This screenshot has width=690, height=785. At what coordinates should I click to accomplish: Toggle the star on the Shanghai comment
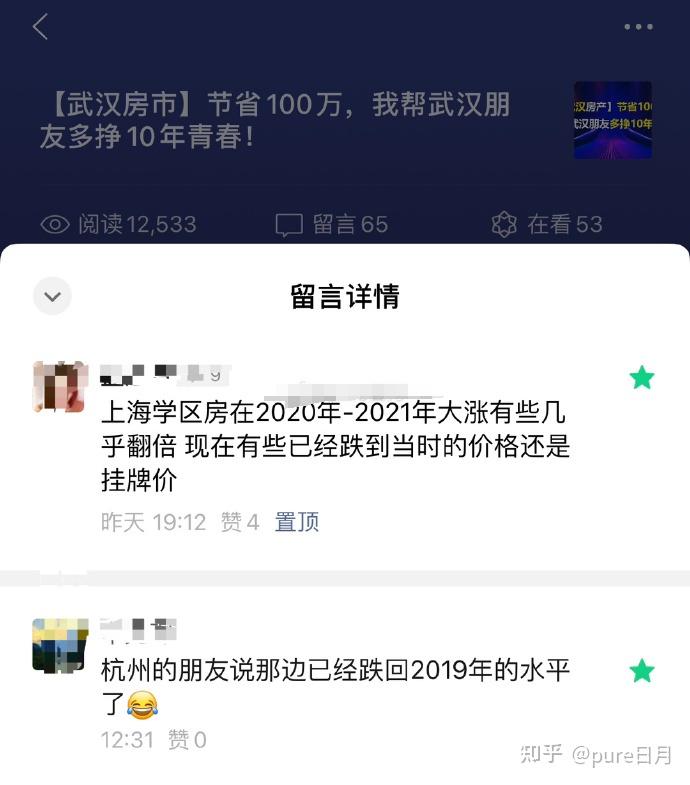tap(641, 377)
